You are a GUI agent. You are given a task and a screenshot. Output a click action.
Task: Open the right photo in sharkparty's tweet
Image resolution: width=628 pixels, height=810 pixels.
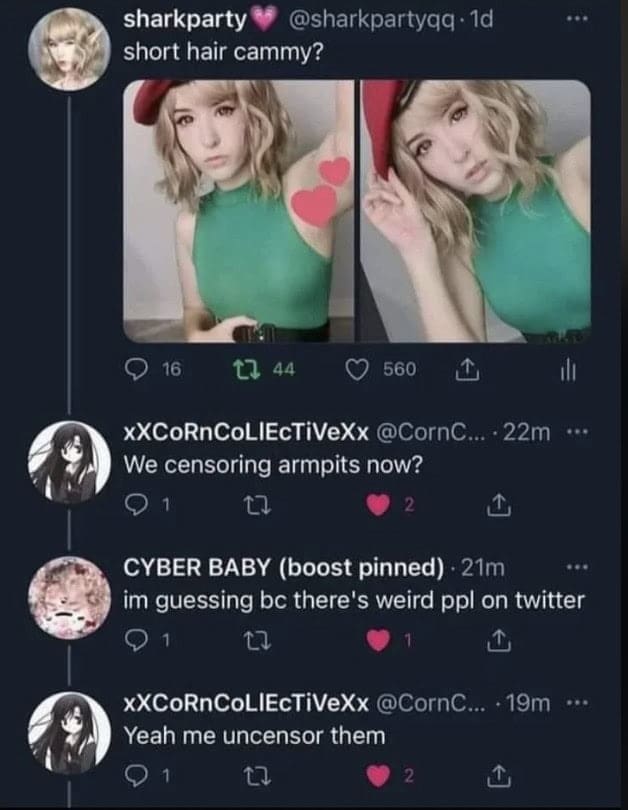pos(476,211)
